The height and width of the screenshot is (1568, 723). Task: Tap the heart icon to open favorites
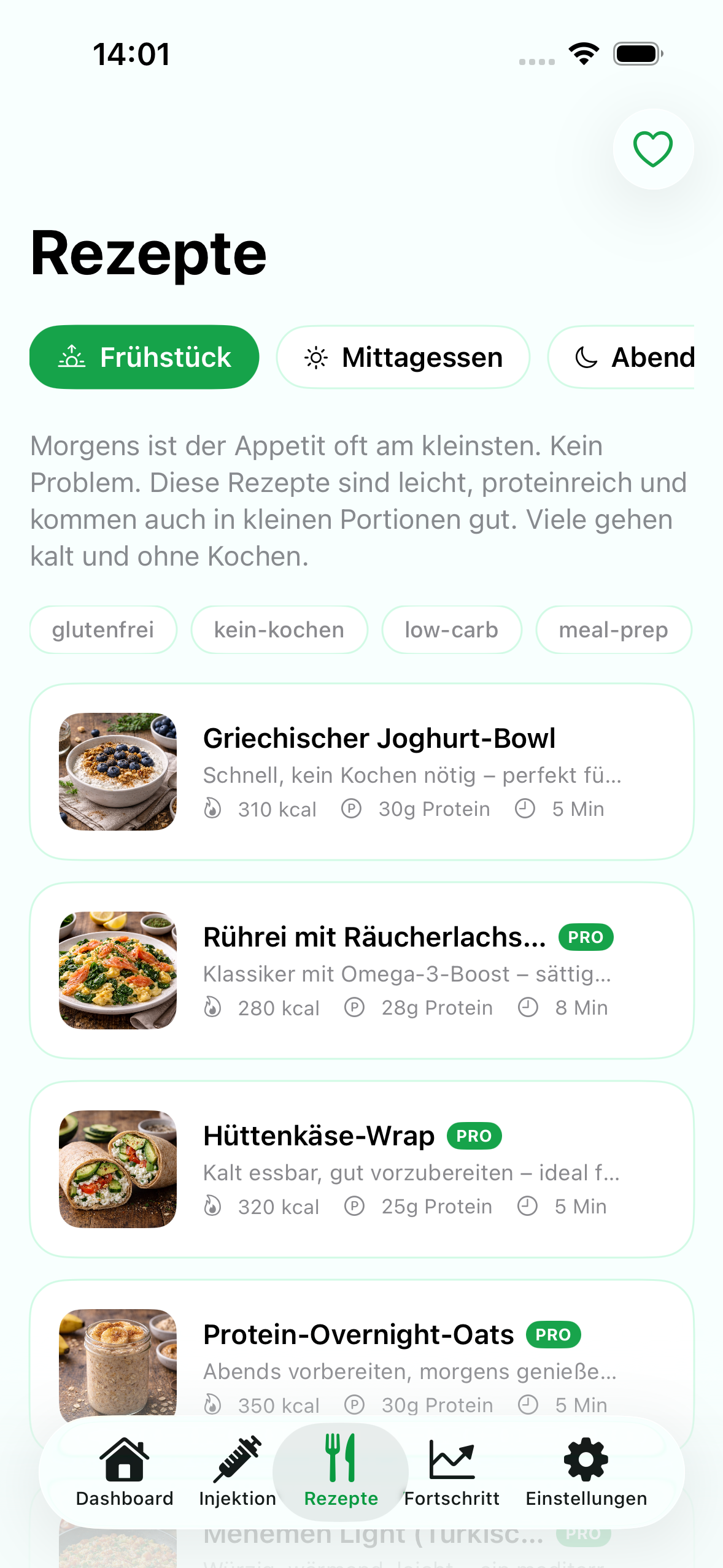tap(653, 149)
